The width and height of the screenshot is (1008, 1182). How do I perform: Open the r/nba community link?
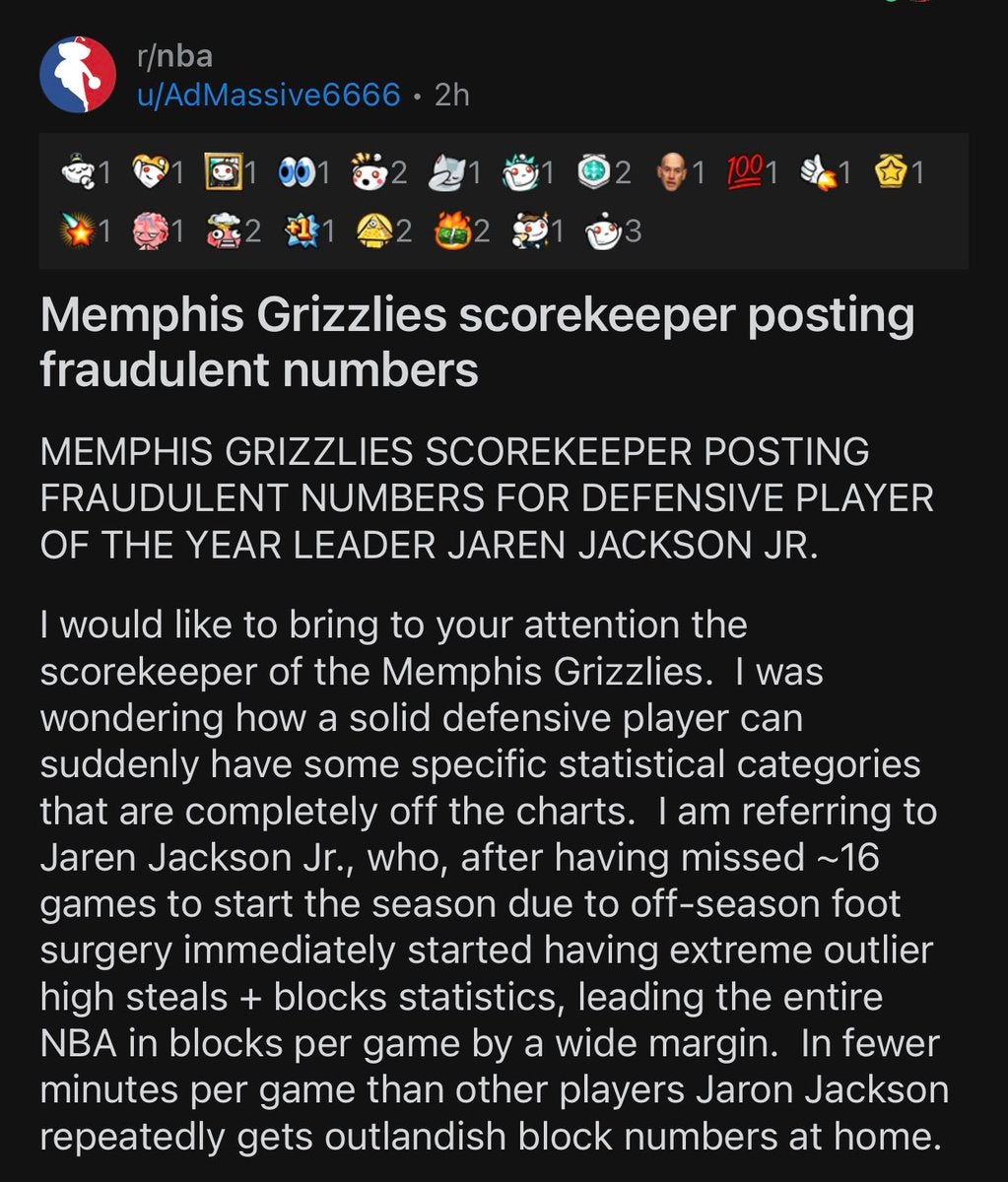pos(174,55)
